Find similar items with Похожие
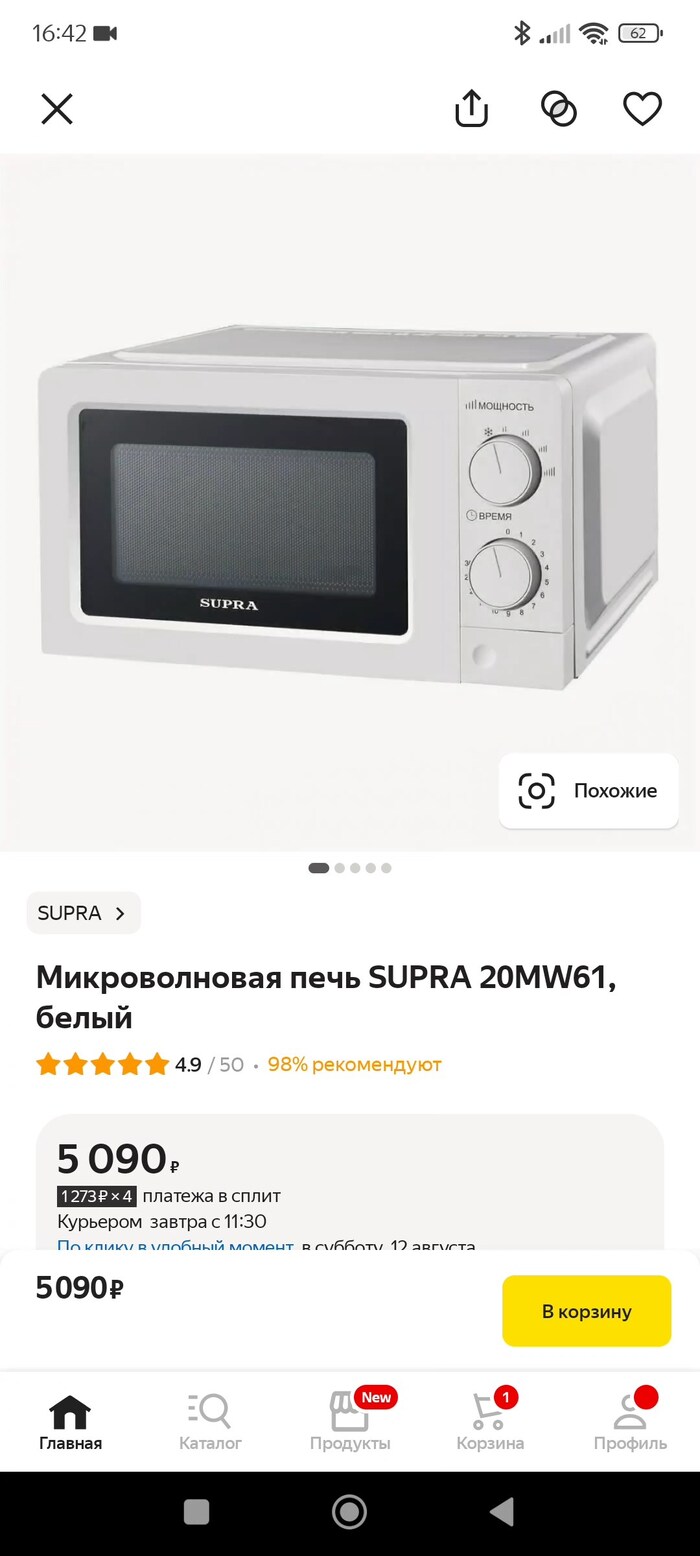 (x=588, y=791)
